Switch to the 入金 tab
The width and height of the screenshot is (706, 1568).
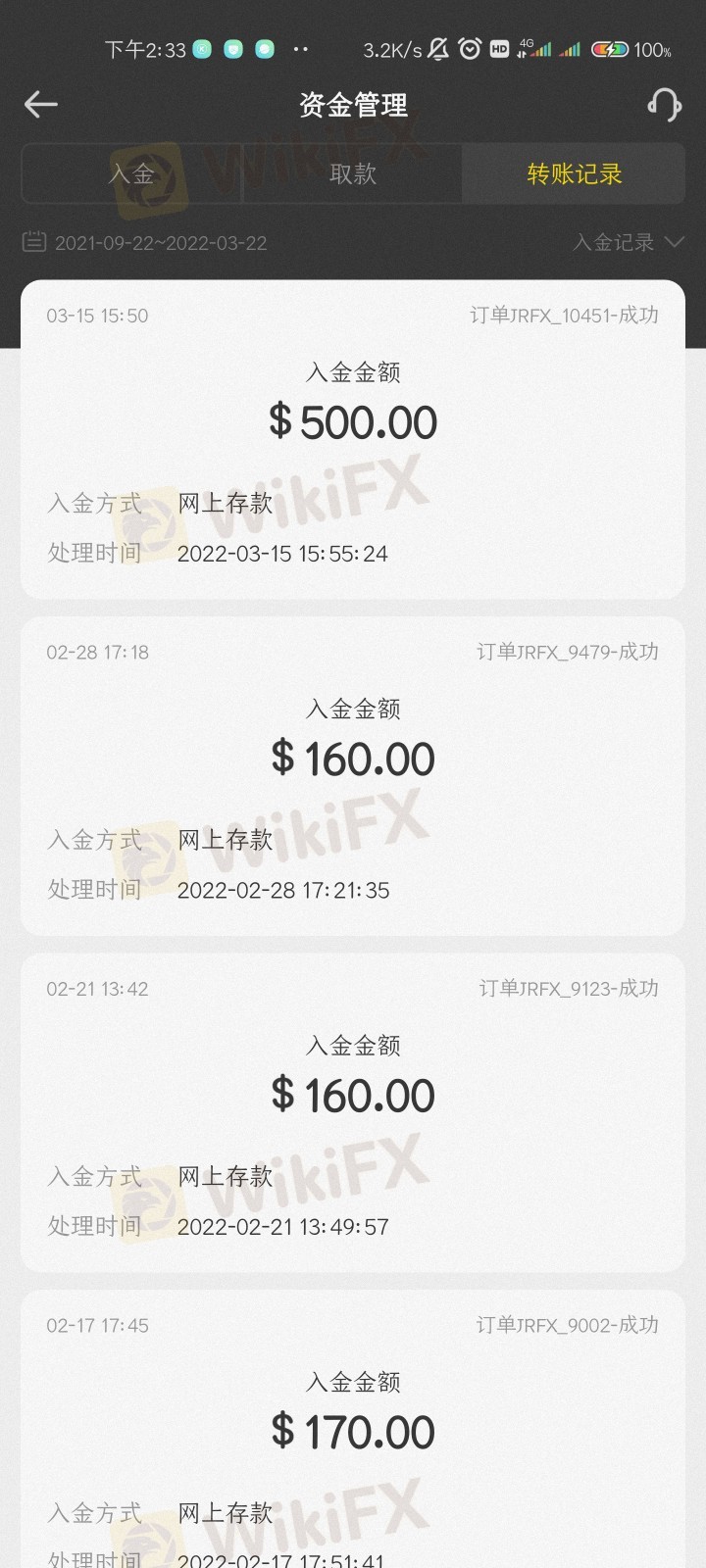point(131,174)
